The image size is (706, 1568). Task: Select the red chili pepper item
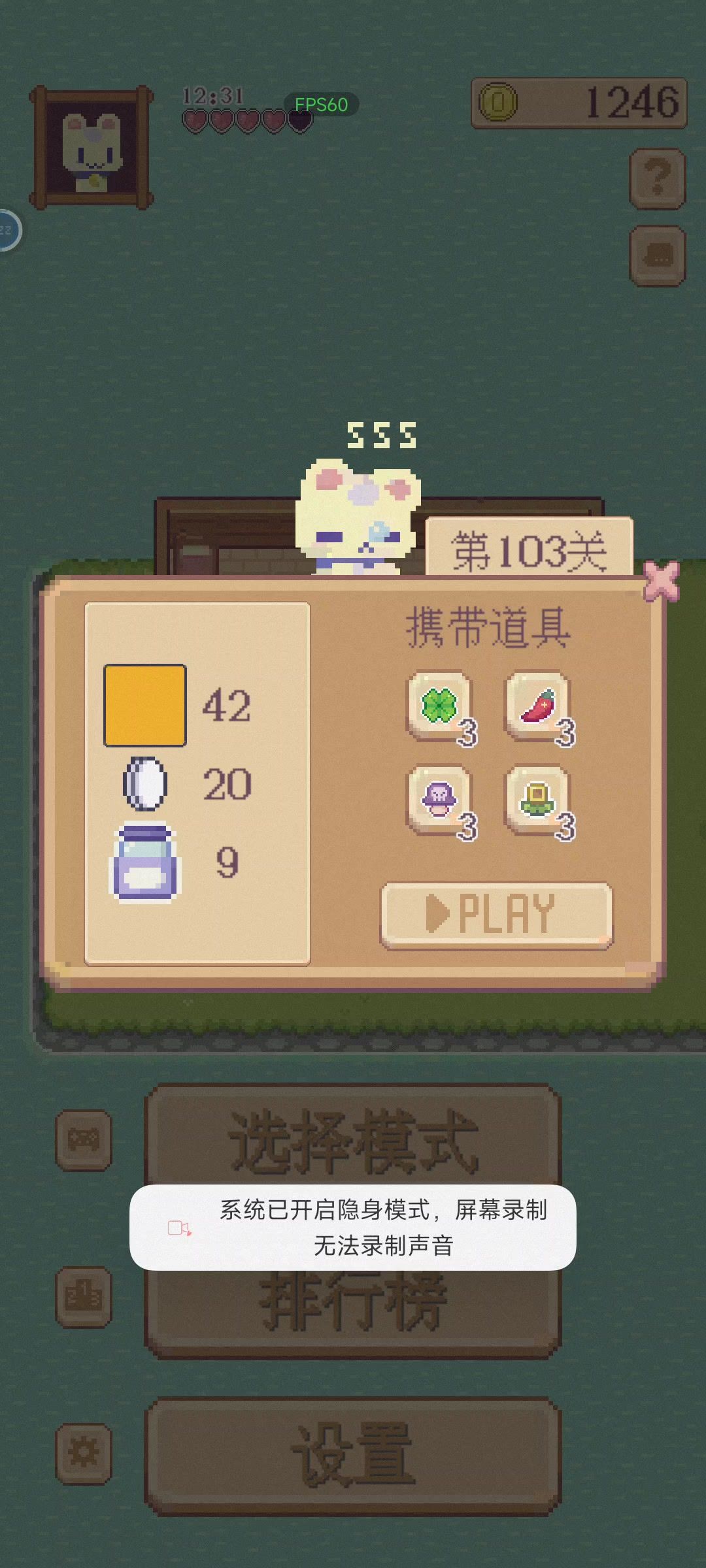[x=538, y=706]
